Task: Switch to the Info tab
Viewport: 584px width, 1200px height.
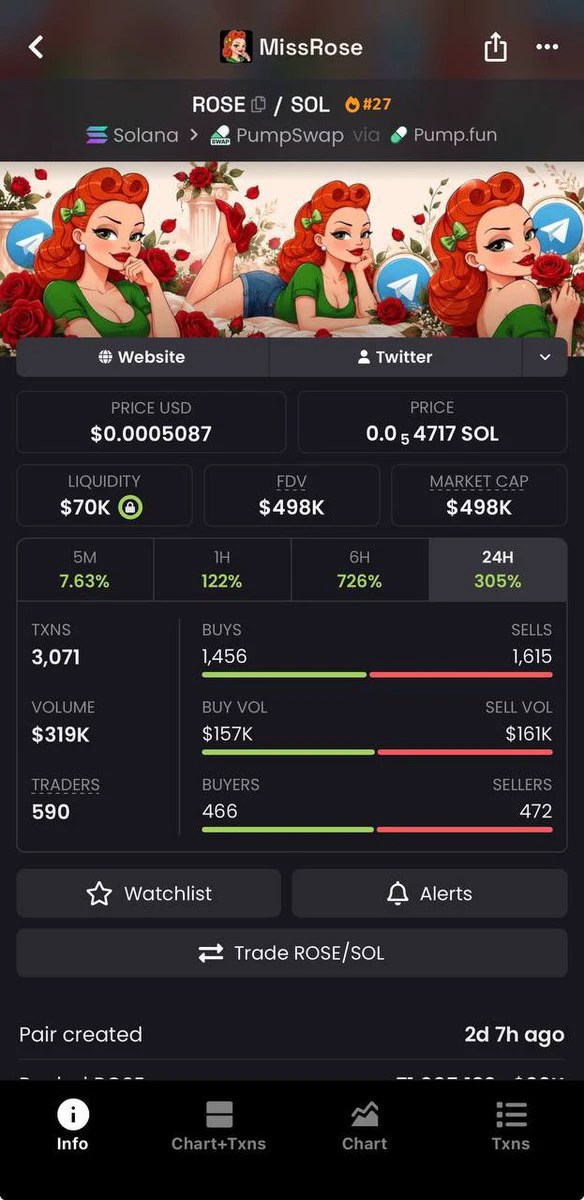Action: pyautogui.click(x=73, y=1126)
